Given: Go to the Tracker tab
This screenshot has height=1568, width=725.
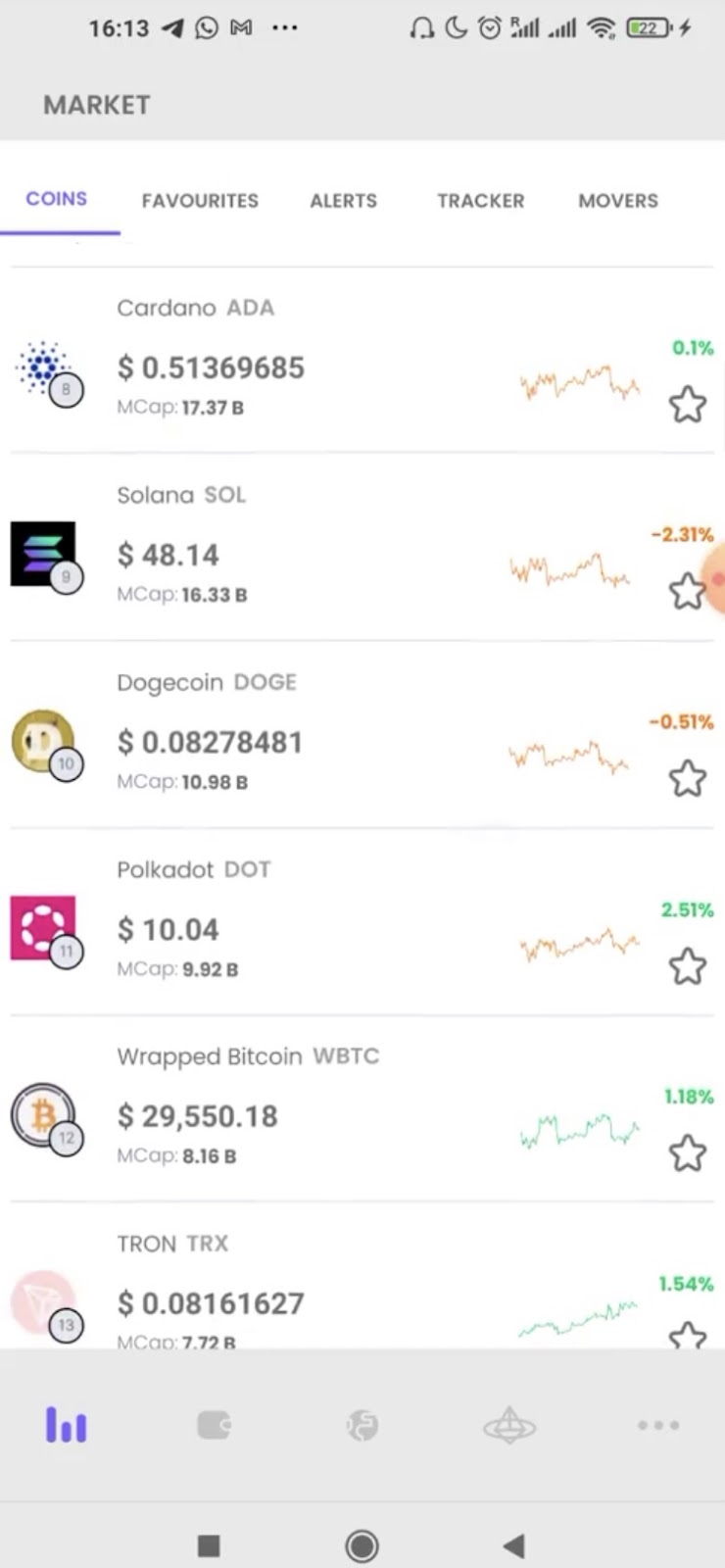Looking at the screenshot, I should tap(480, 201).
